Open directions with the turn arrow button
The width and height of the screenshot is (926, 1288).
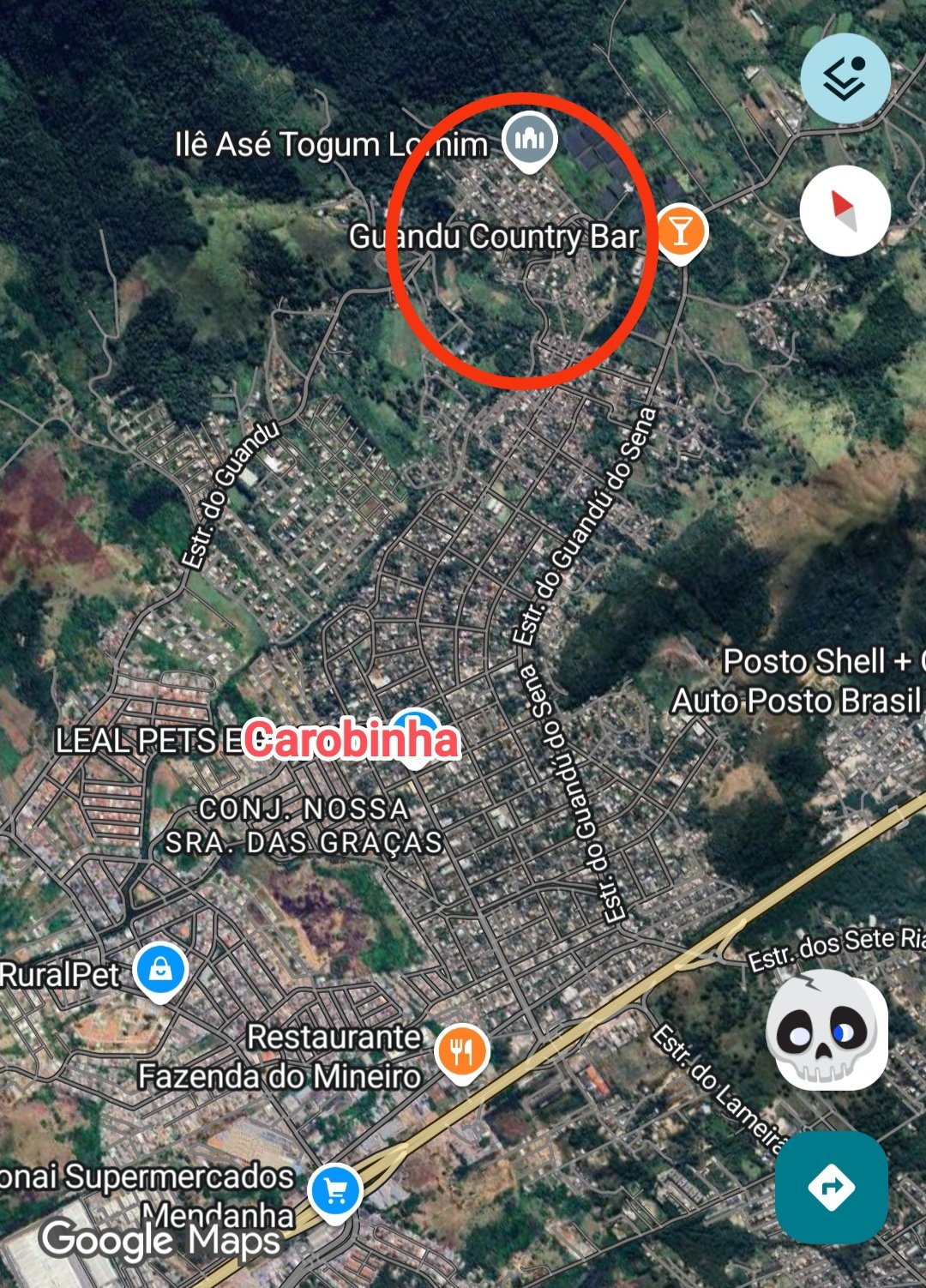coord(831,1187)
